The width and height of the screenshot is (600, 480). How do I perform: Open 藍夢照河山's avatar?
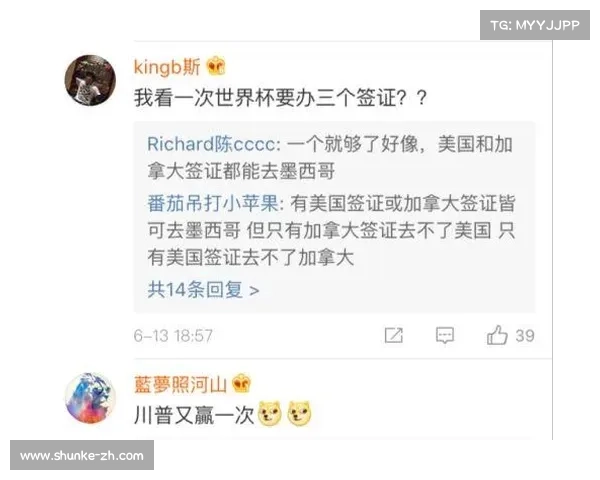[x=90, y=397]
